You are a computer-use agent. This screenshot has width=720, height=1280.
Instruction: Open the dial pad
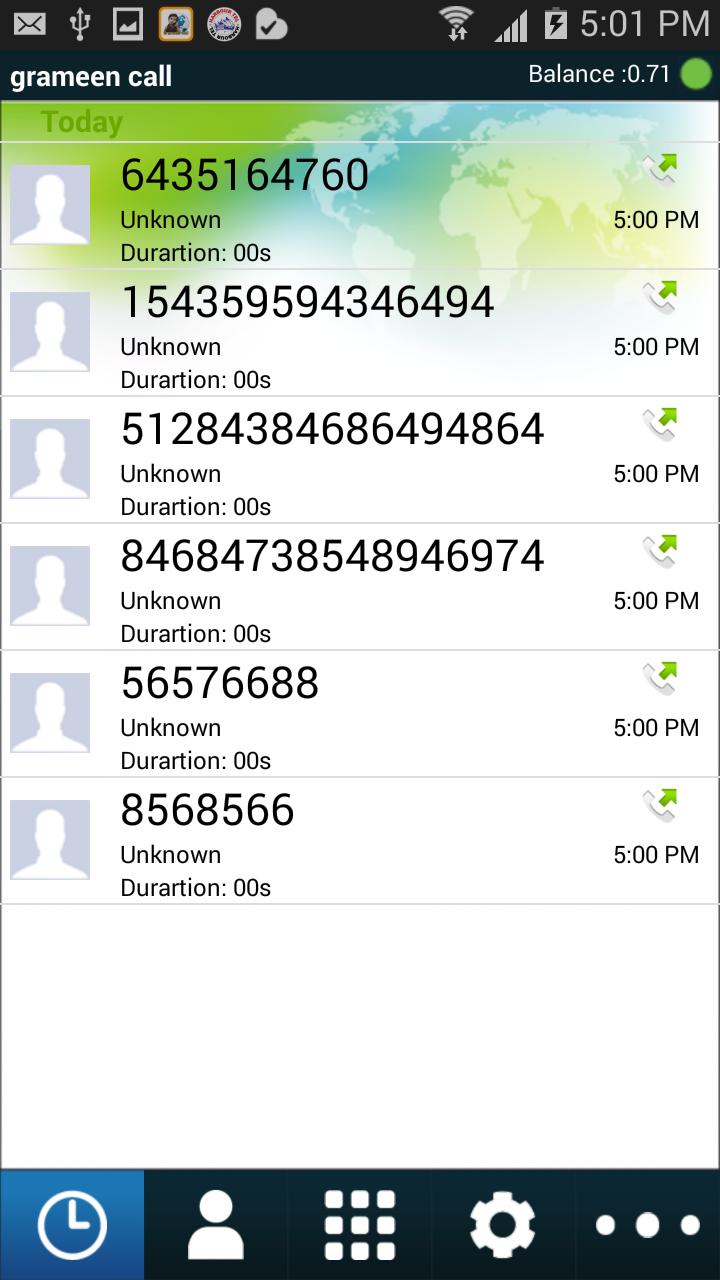[x=359, y=1223]
